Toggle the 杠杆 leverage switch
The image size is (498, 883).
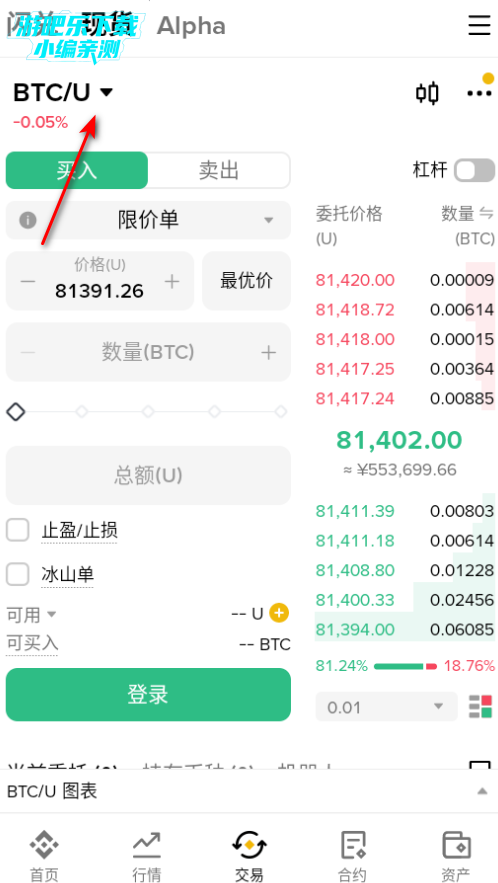tap(474, 170)
